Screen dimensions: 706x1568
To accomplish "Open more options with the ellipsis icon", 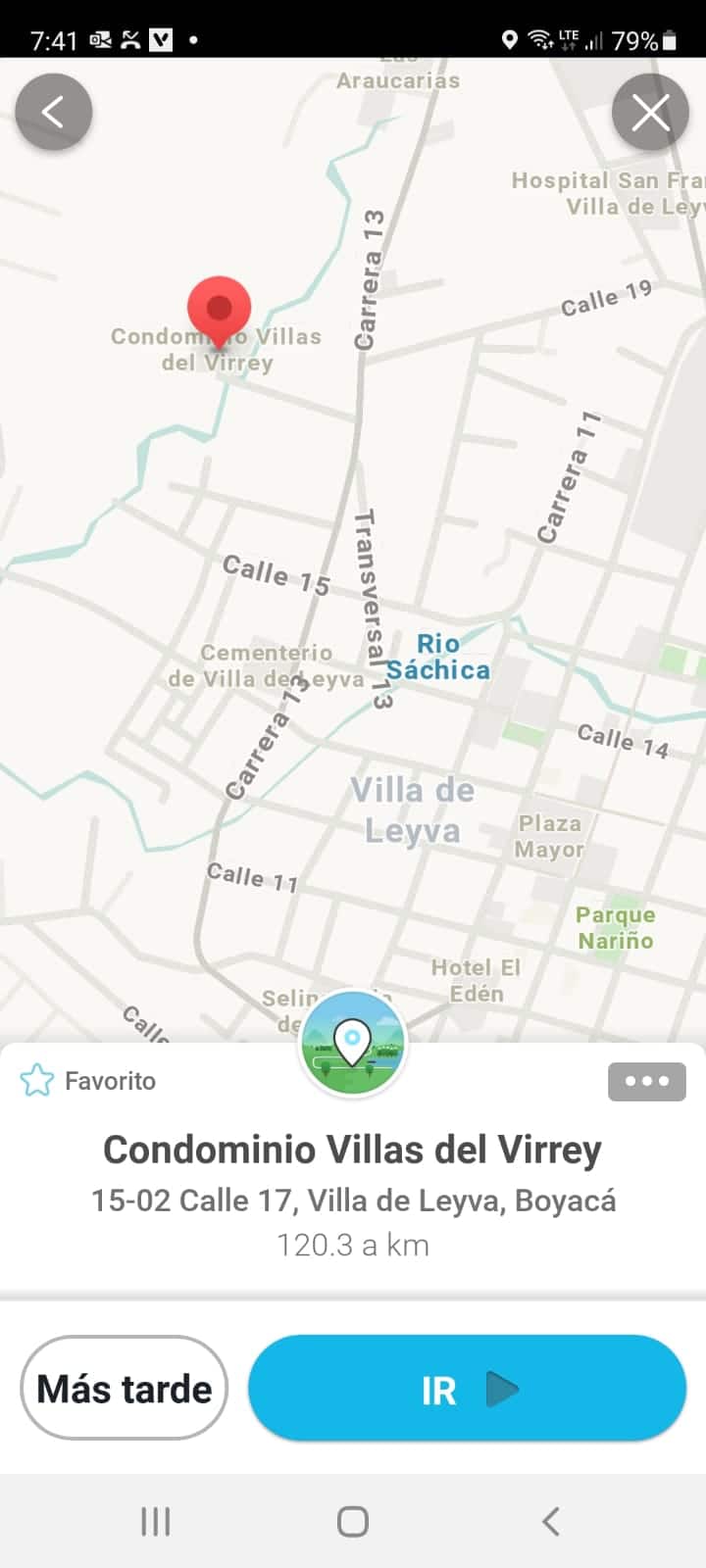I will point(646,1081).
